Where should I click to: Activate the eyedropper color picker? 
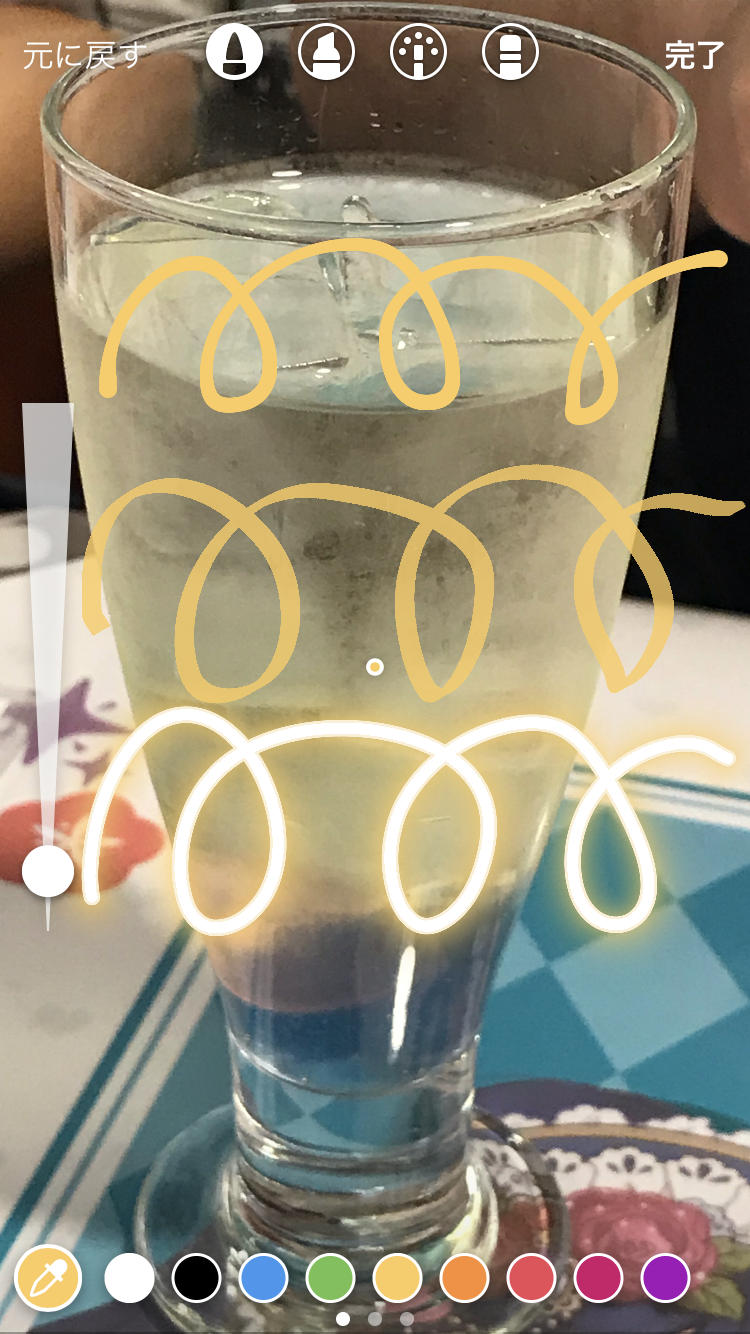click(x=47, y=1278)
